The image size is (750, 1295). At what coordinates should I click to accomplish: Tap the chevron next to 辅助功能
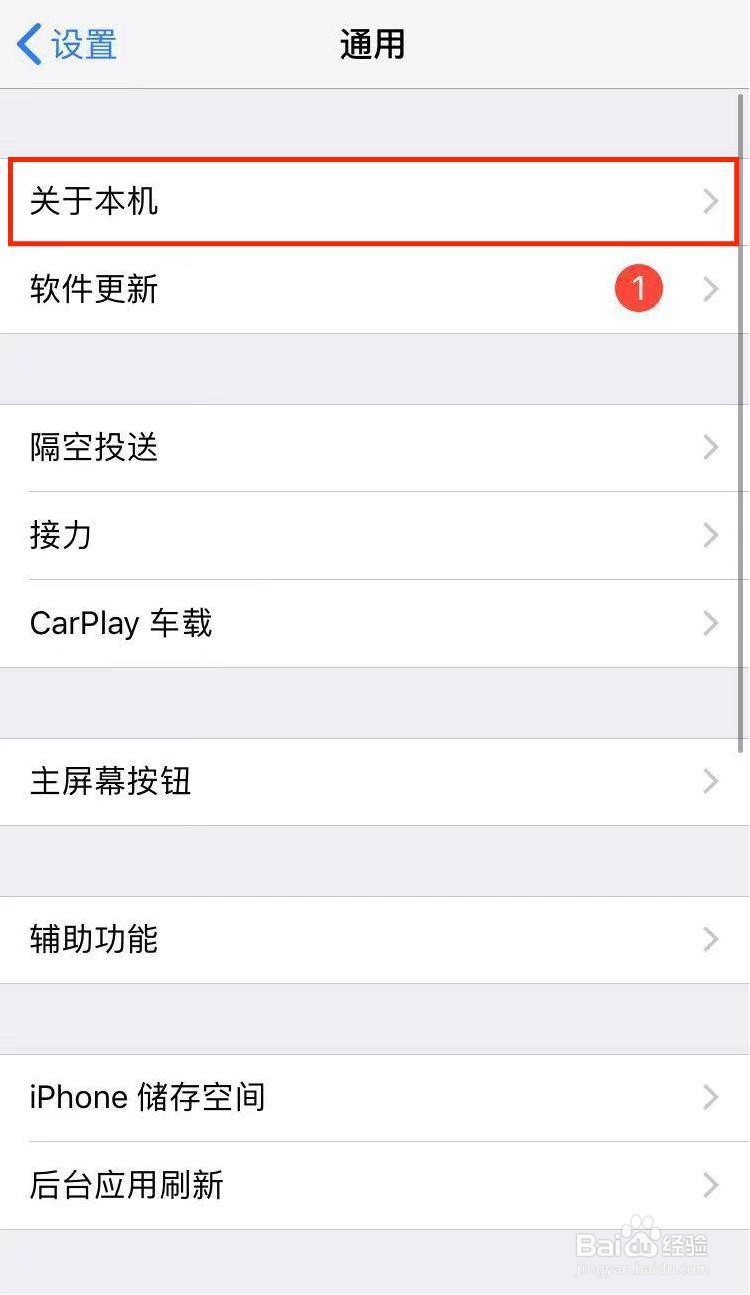click(711, 939)
